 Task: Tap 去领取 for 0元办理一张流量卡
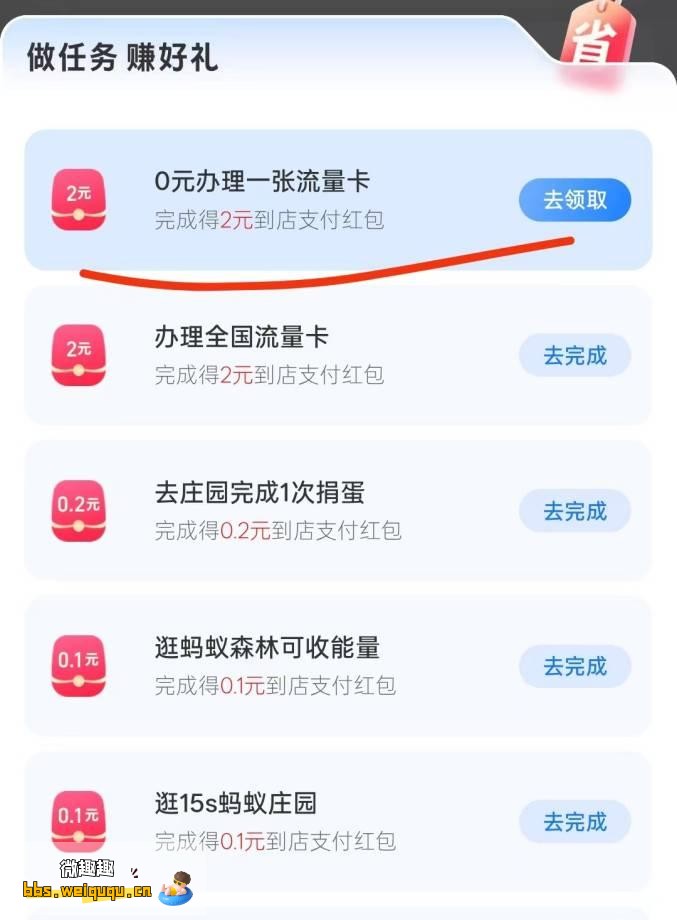pyautogui.click(x=575, y=200)
